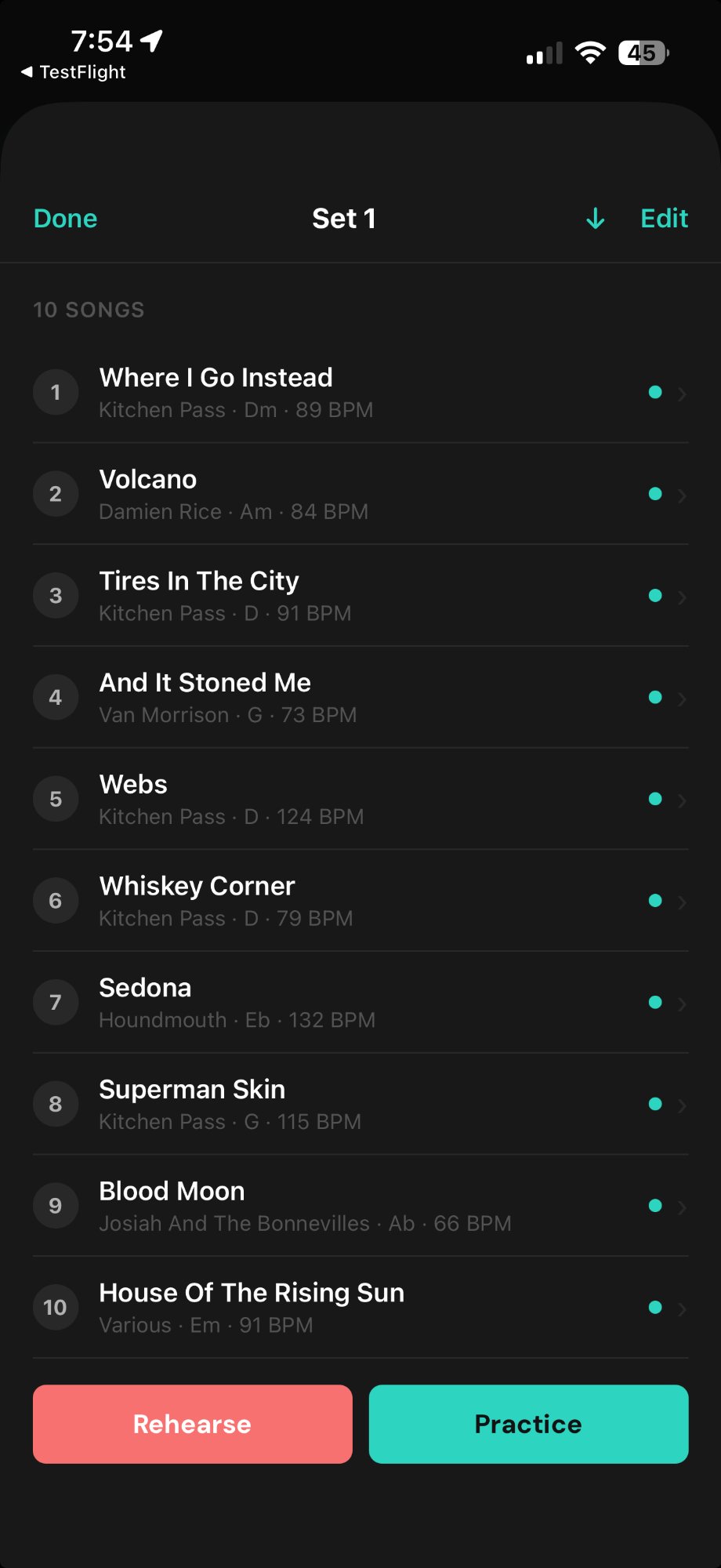Tap the circled 4 next to And It Stoned Me
721x1568 pixels.
coord(56,697)
